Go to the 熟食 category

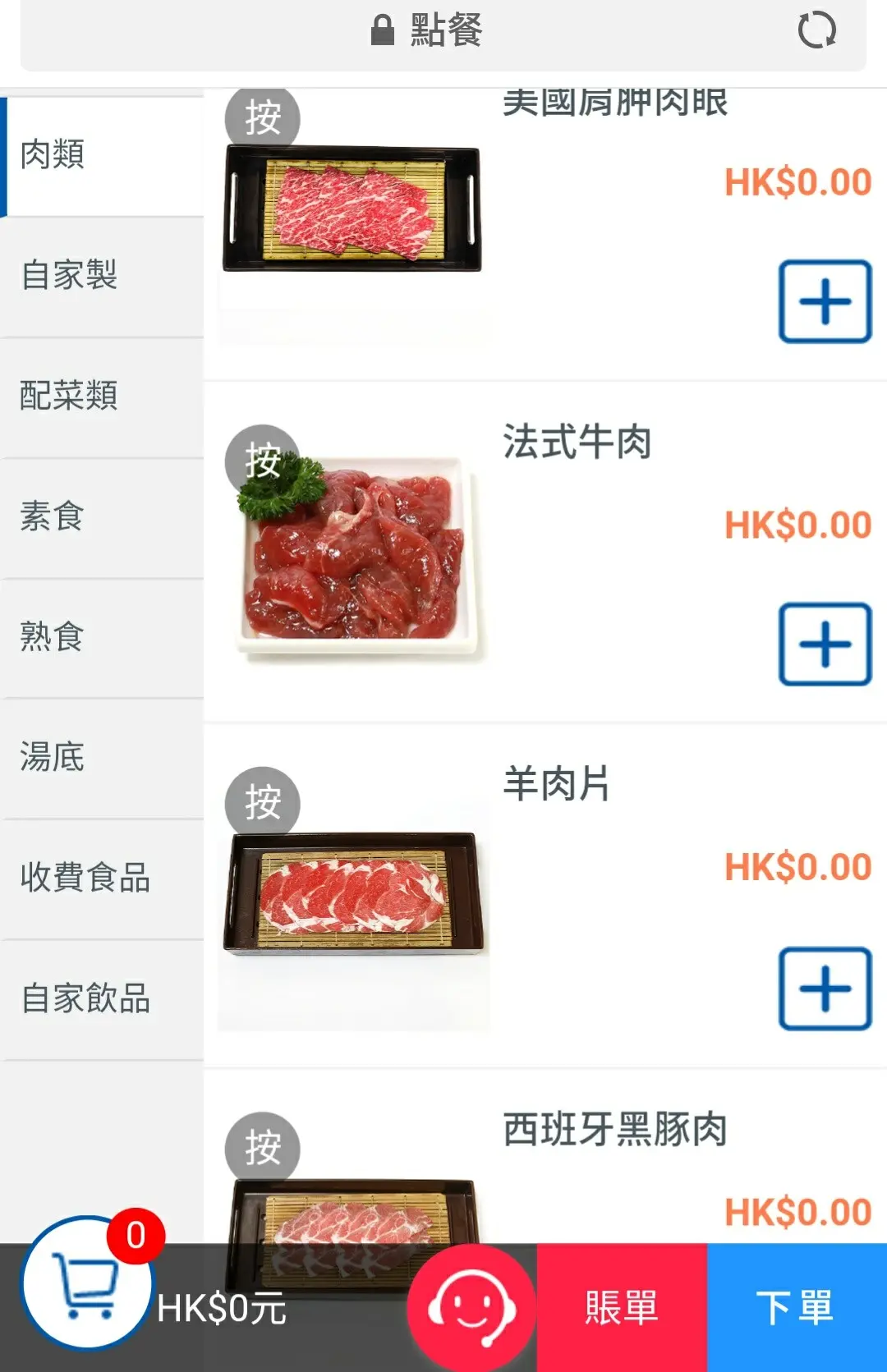coord(102,637)
